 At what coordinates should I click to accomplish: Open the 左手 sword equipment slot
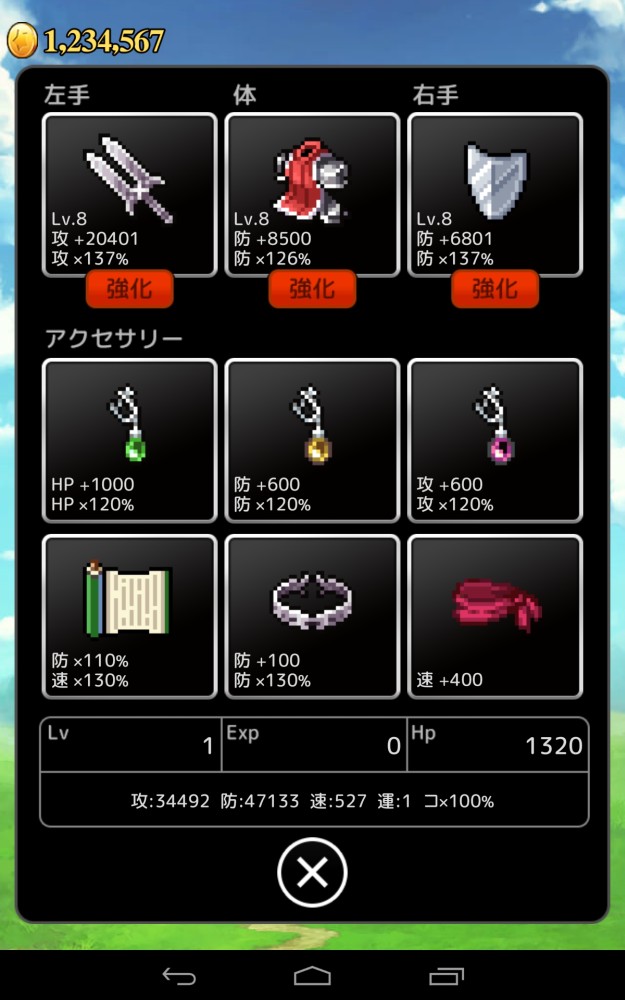(x=129, y=193)
